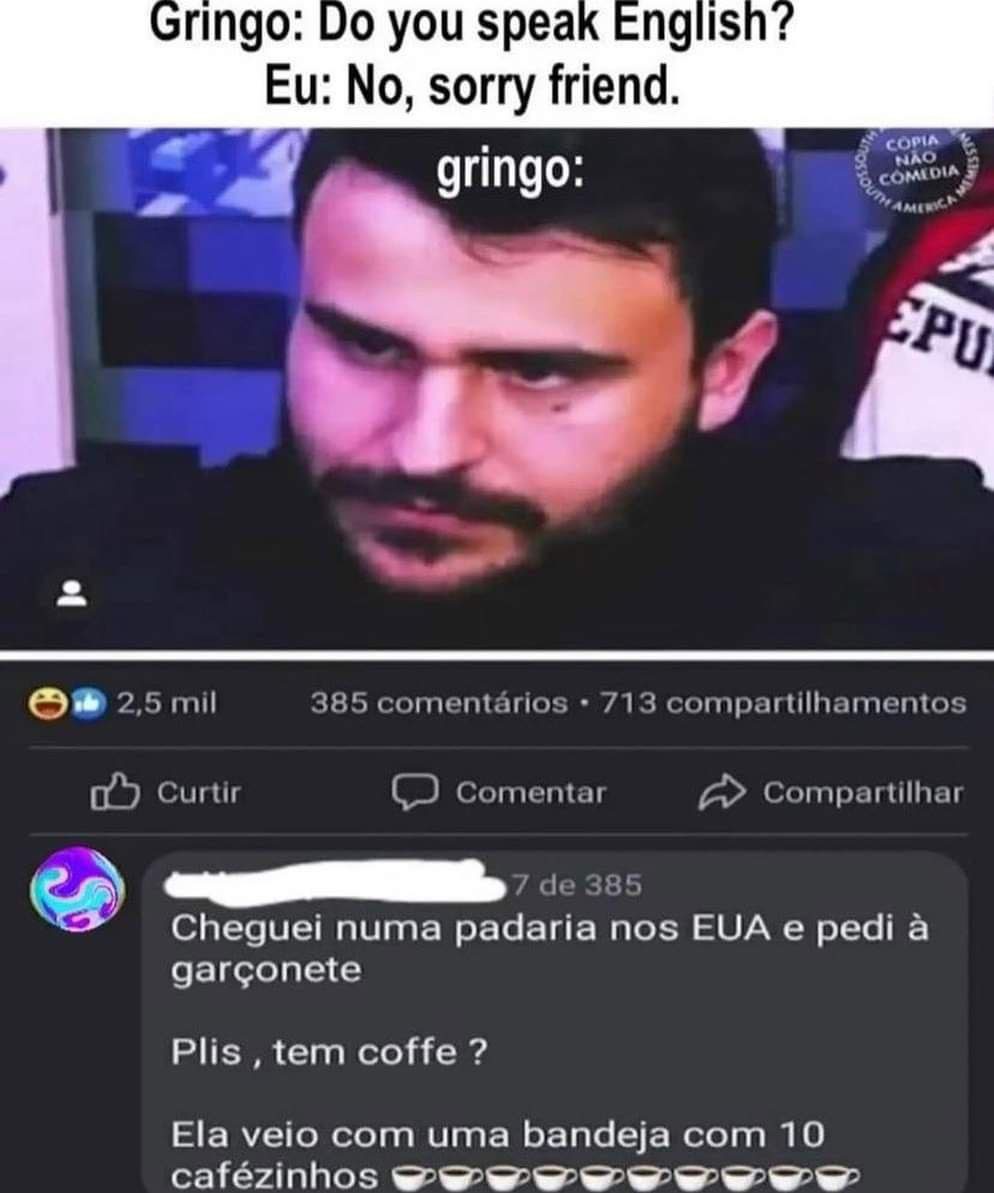Viewport: 994px width, 1193px height.
Task: Click the 'Cópia Não Comédia' watermark badge
Action: click(913, 173)
